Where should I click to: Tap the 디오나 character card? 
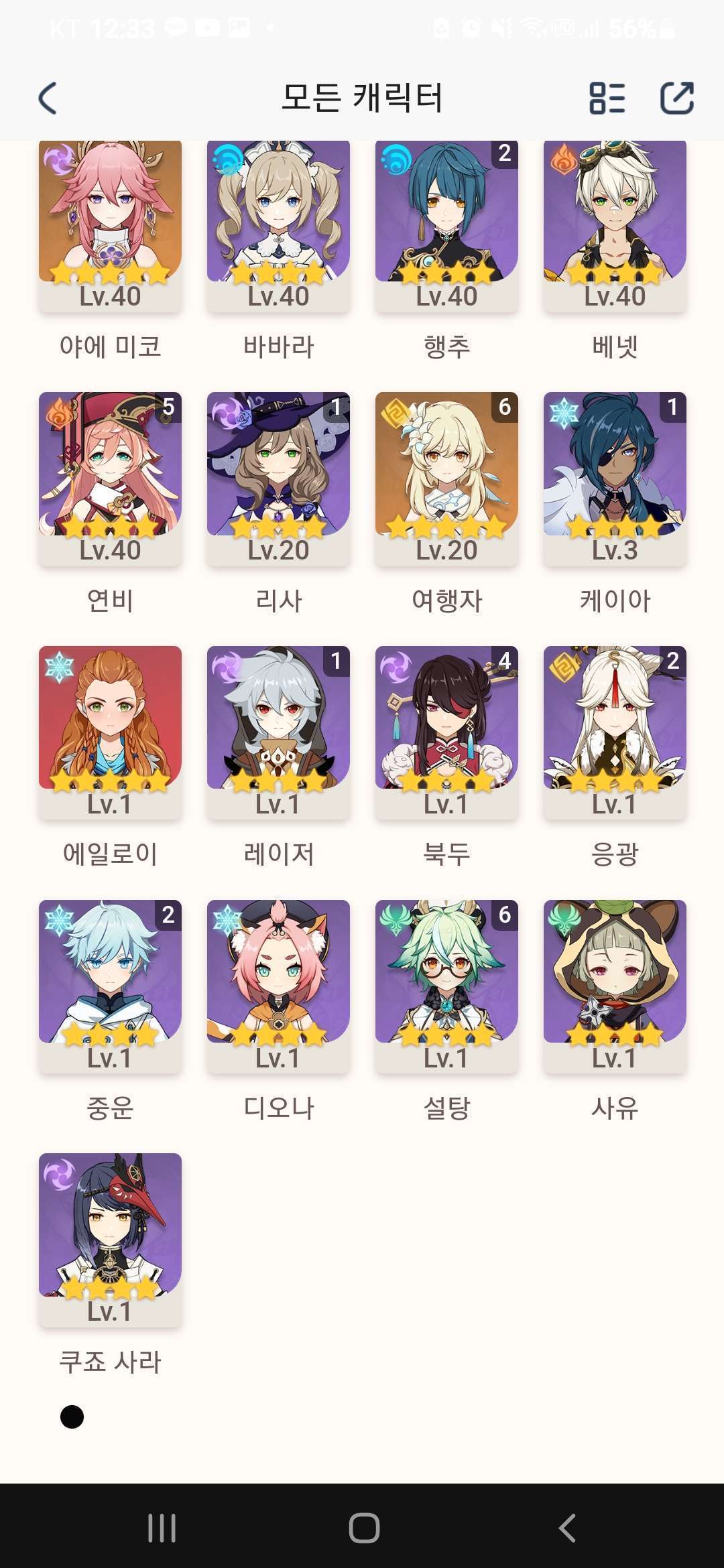[x=278, y=984]
